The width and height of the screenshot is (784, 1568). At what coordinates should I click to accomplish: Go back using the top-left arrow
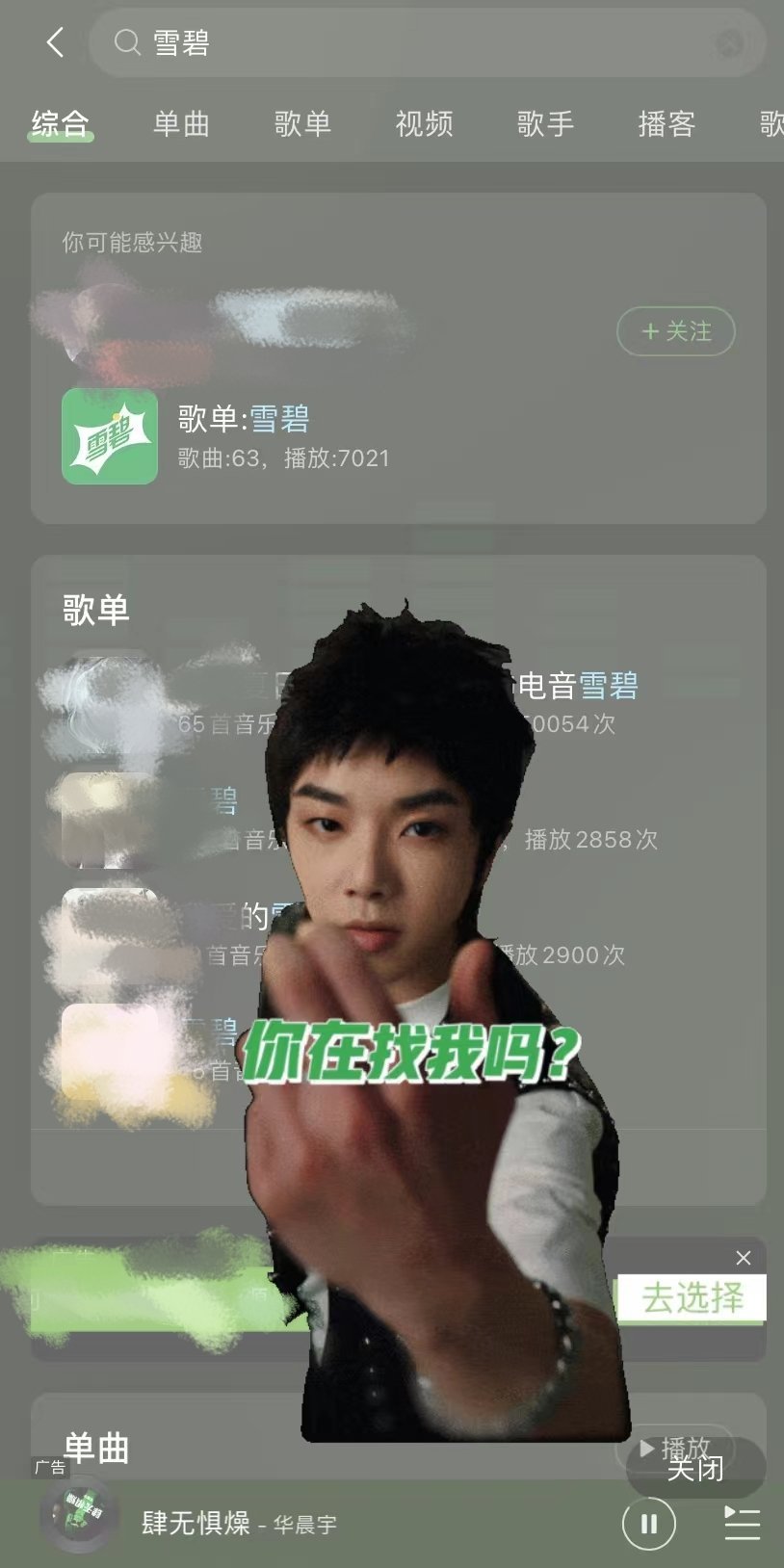[x=55, y=42]
